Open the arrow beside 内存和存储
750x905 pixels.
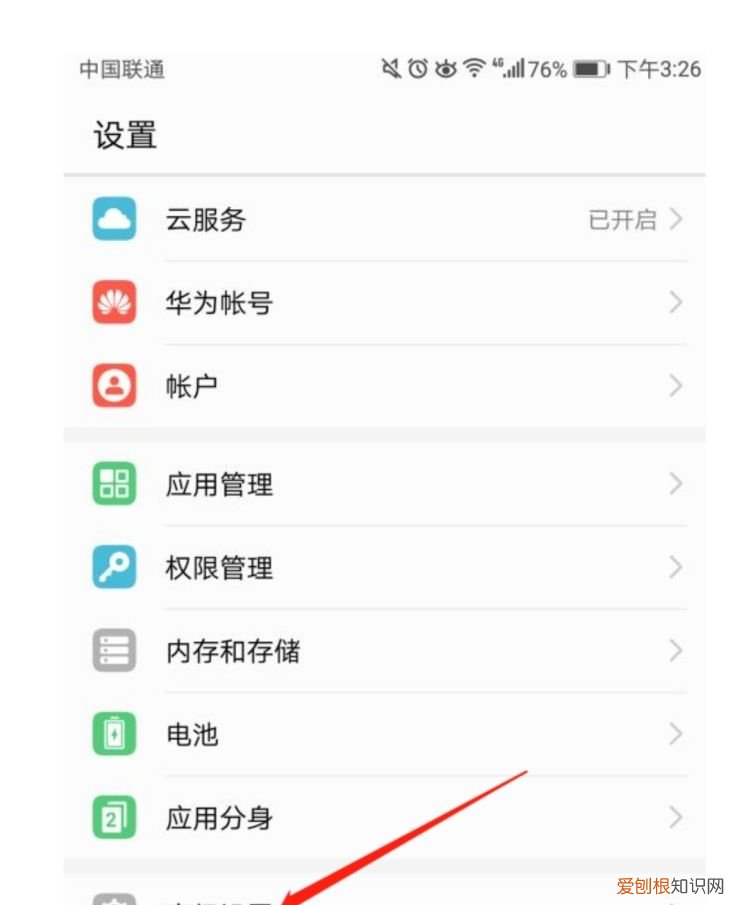676,651
